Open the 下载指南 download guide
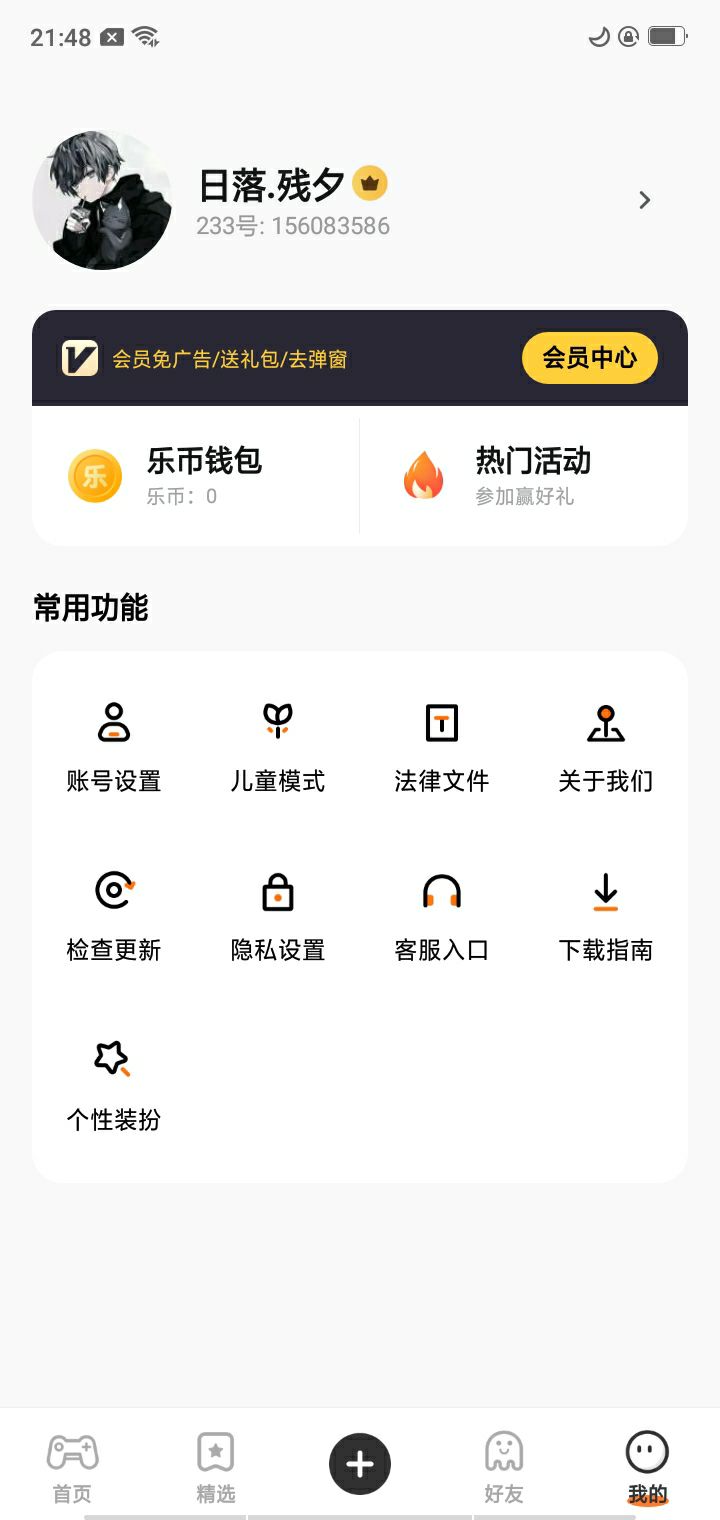 [x=606, y=916]
